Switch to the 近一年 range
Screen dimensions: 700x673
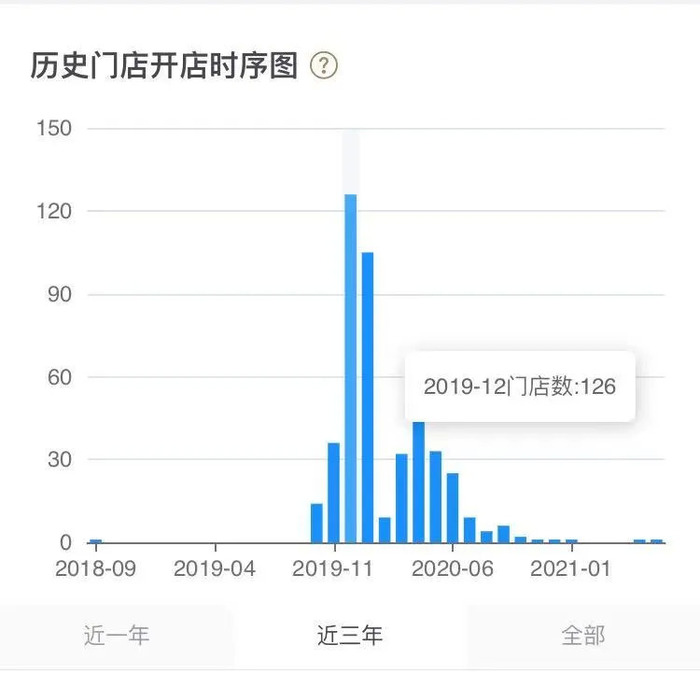[x=116, y=635]
